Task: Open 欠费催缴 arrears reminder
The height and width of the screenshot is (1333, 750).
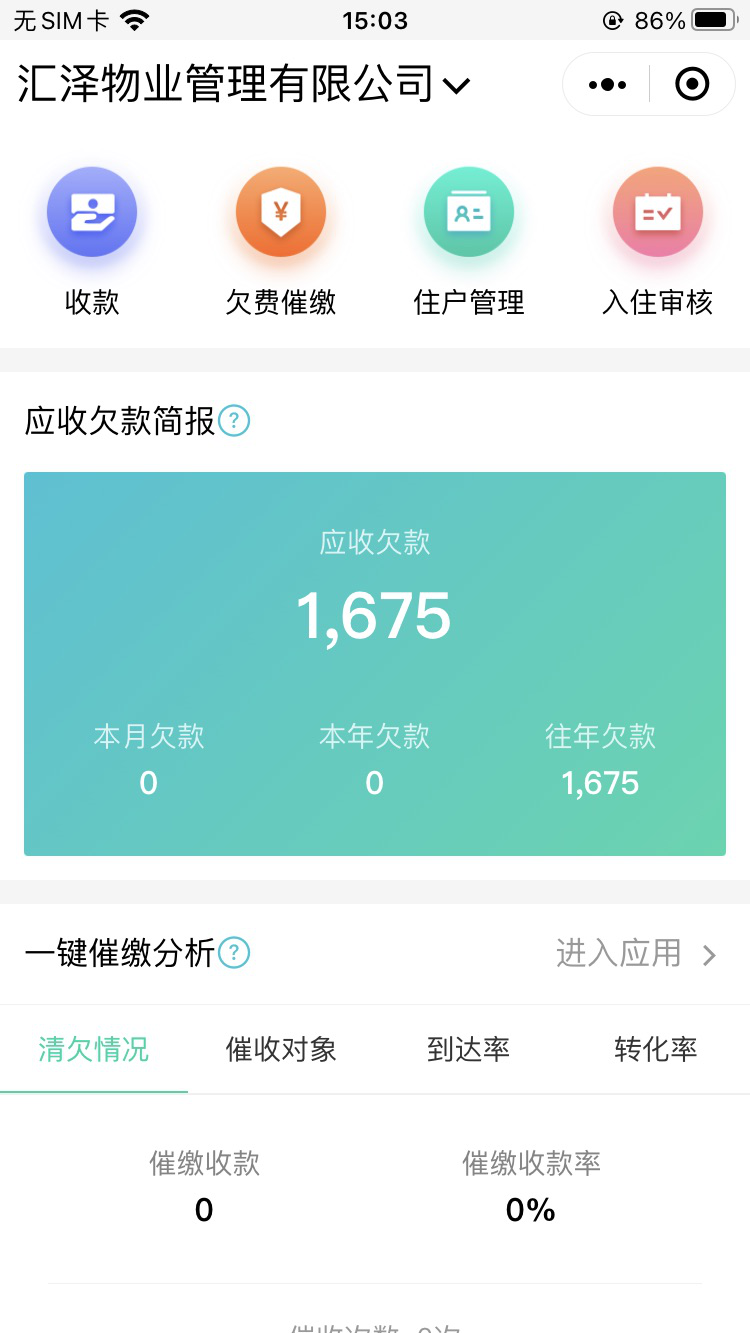Action: tap(281, 240)
